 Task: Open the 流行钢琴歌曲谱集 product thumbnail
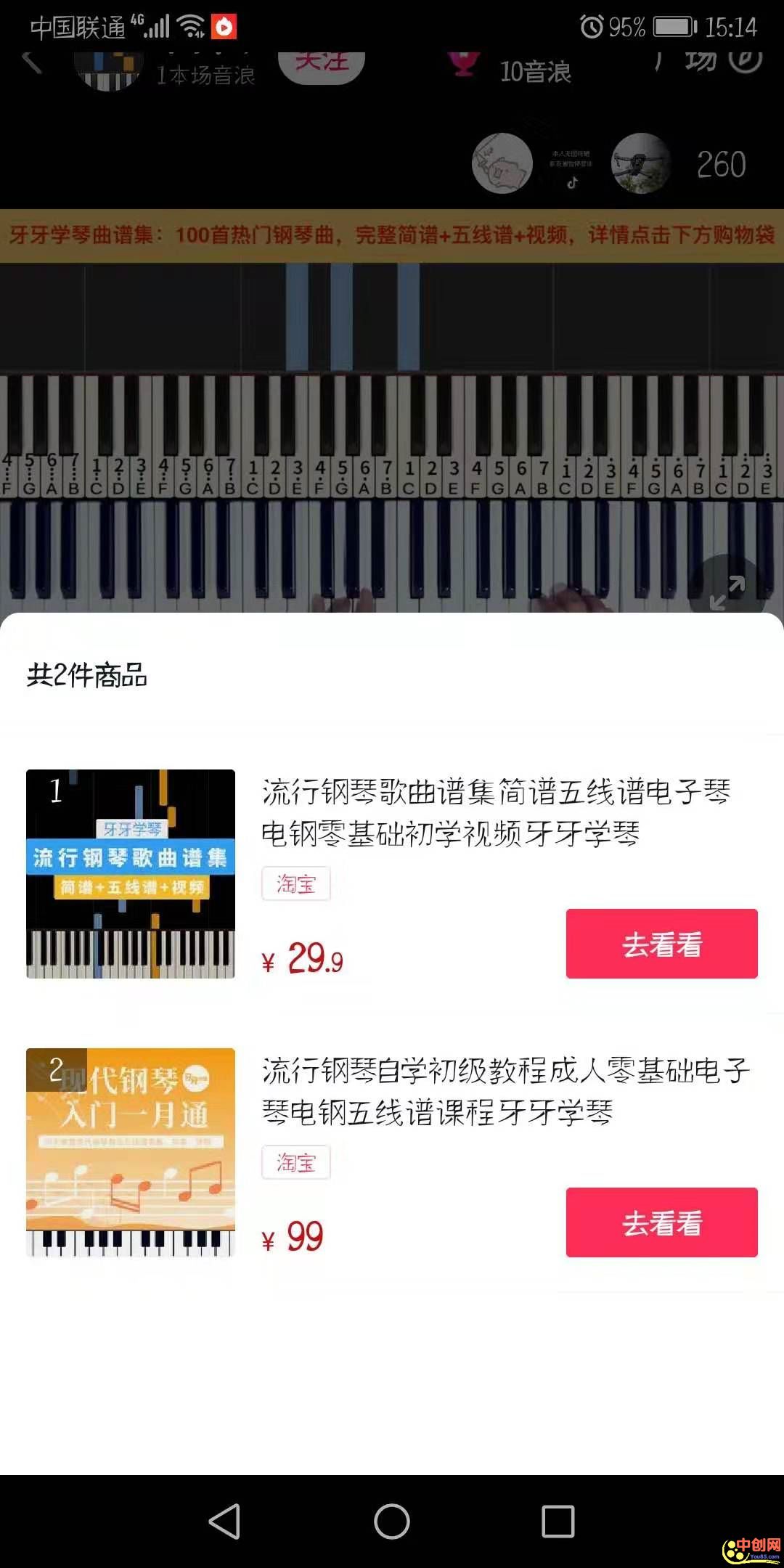pyautogui.click(x=131, y=874)
